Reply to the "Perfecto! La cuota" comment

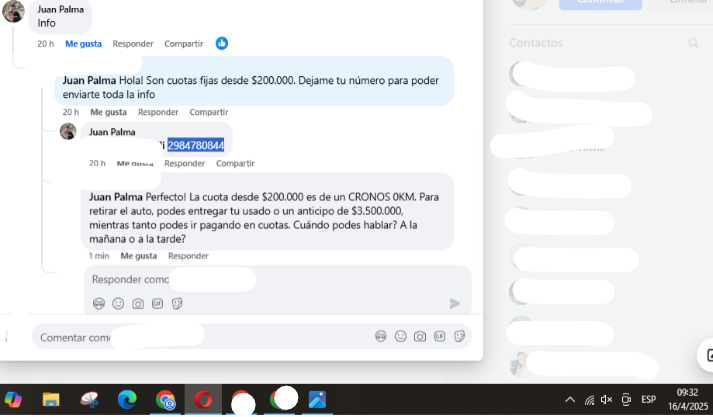coord(189,256)
